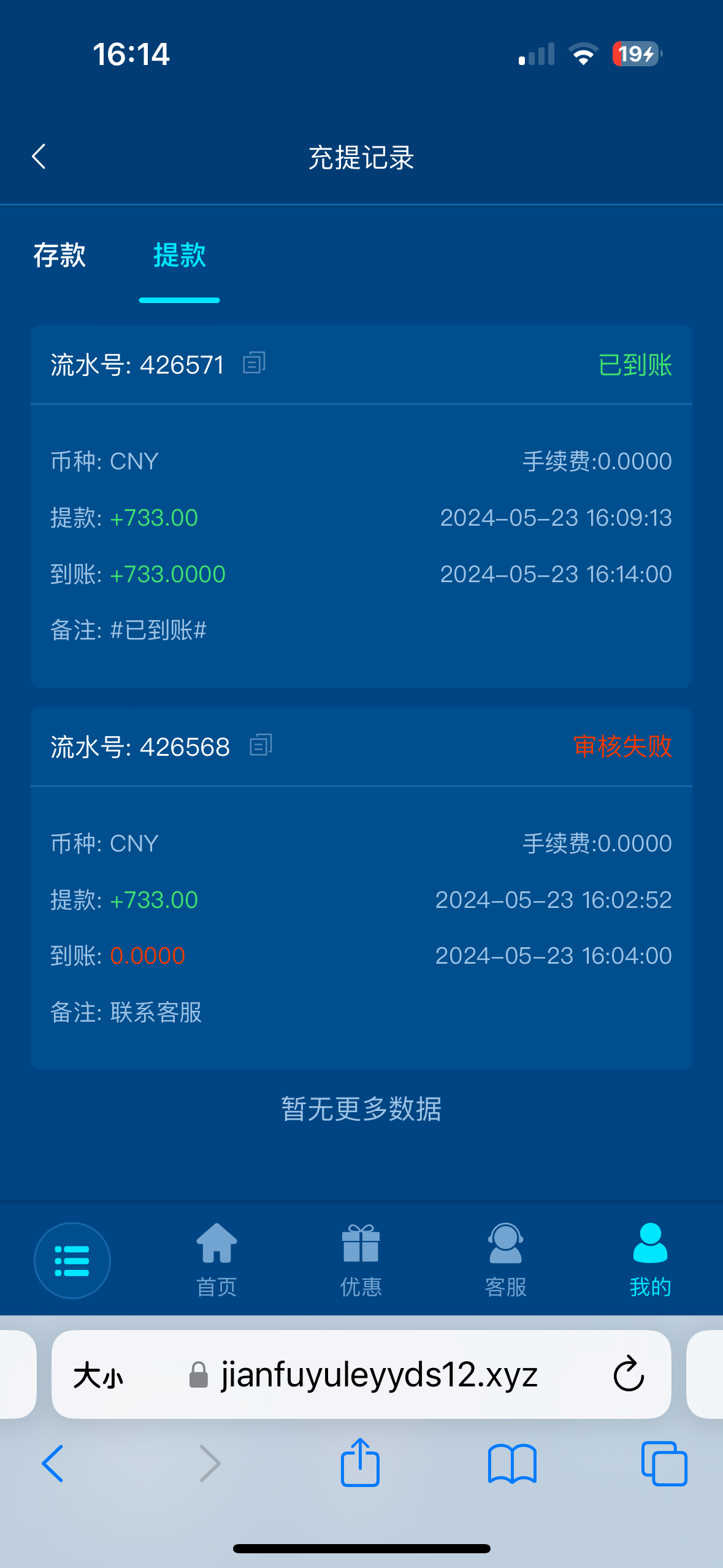The height and width of the screenshot is (1568, 723).
Task: Open Safari bookmarks
Action: point(512,1463)
